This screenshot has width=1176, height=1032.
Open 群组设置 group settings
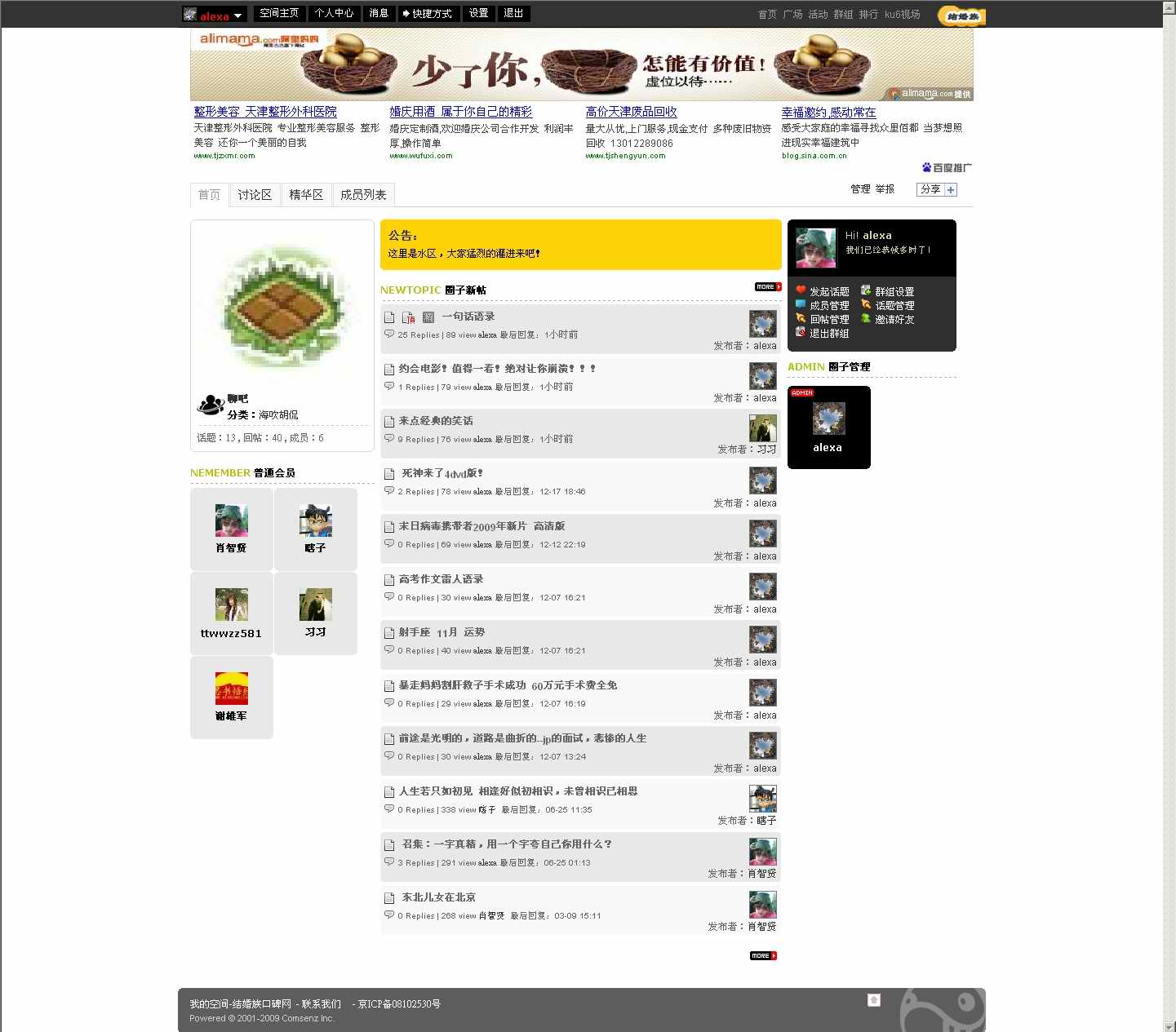(x=894, y=291)
